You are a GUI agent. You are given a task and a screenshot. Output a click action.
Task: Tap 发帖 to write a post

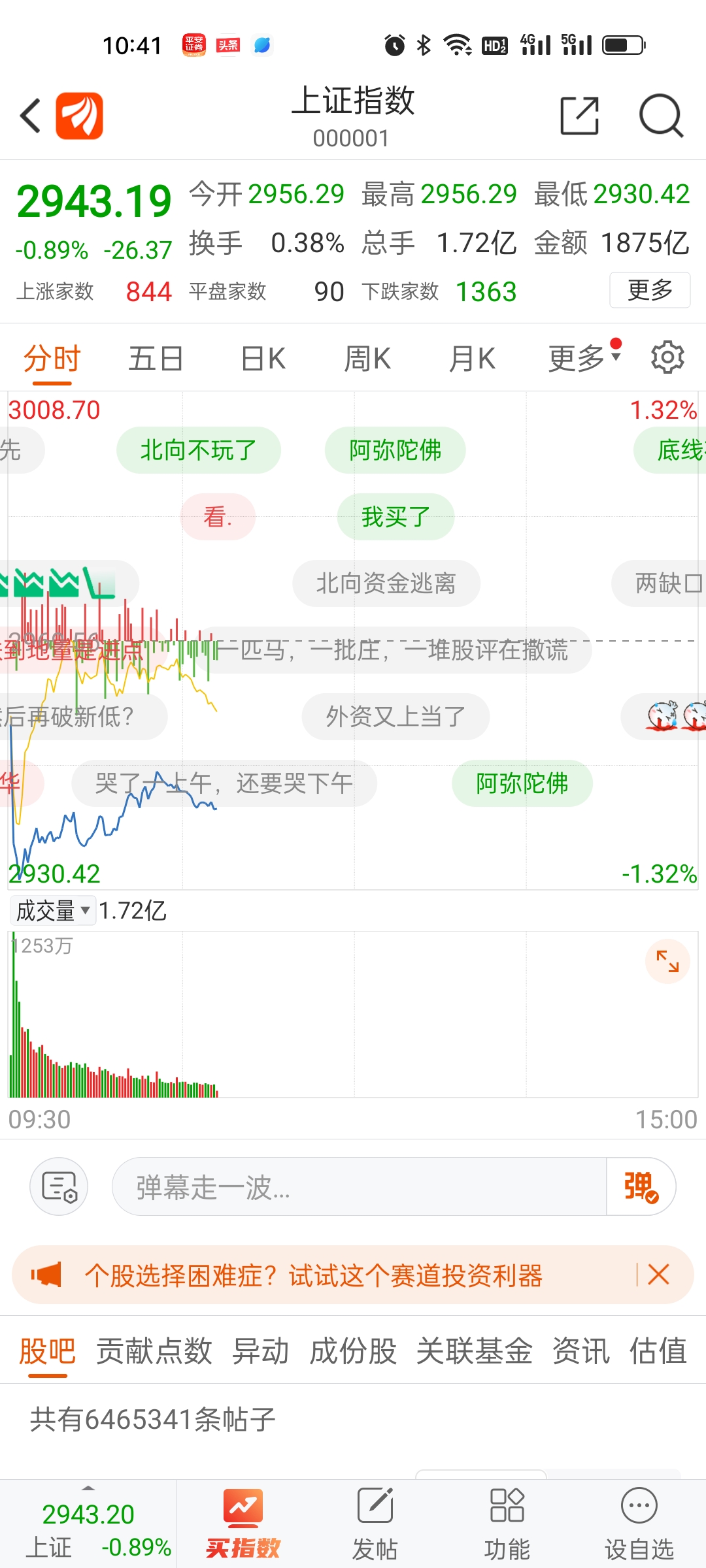tap(375, 1523)
